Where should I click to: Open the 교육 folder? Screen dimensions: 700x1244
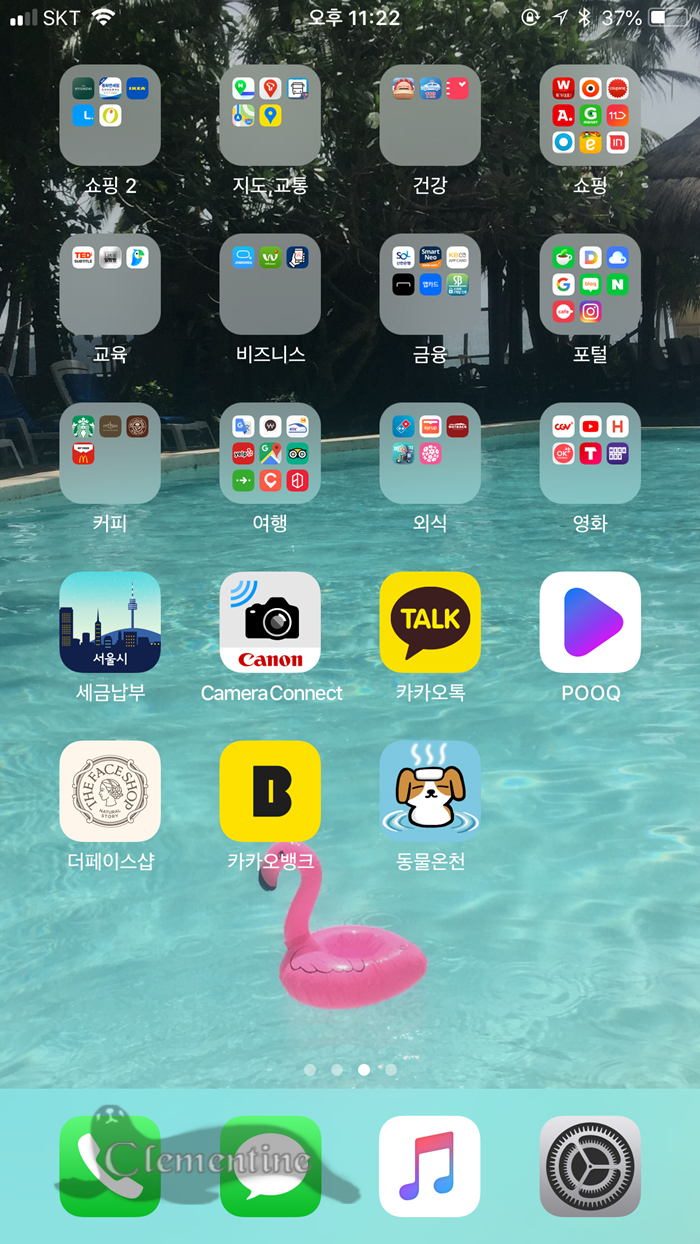[x=110, y=284]
